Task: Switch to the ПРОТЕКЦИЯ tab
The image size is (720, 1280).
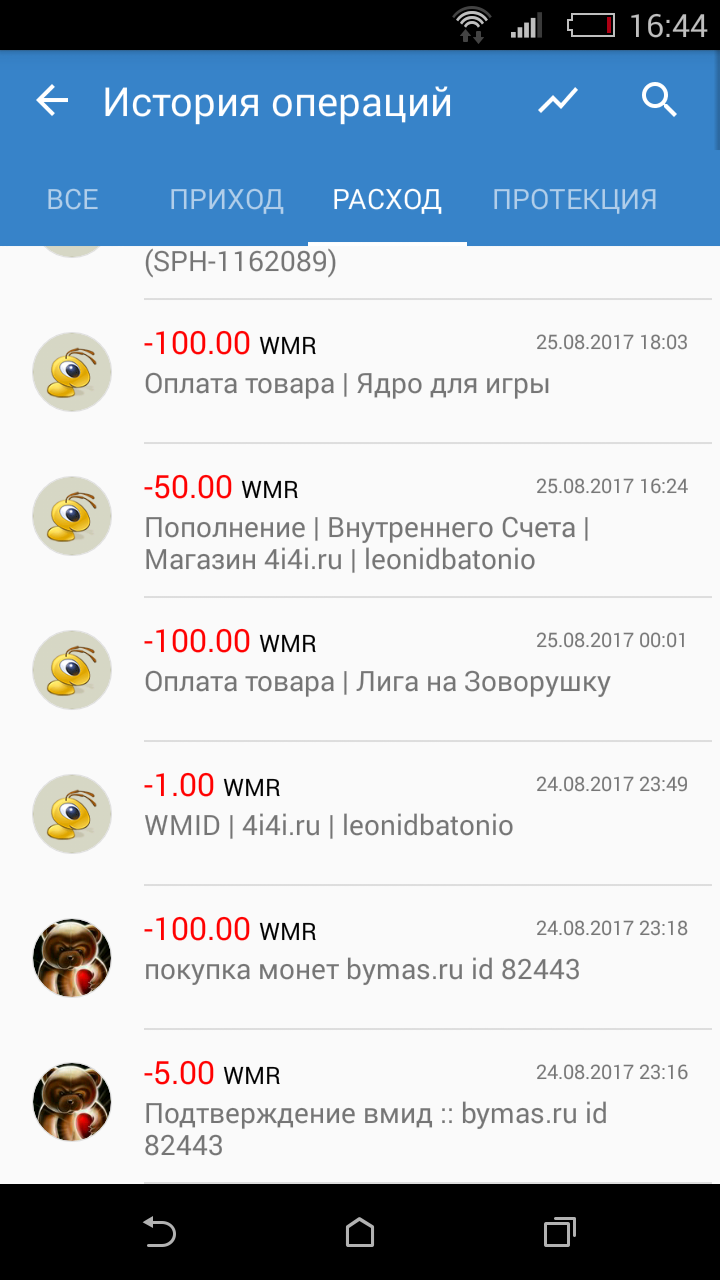Action: 574,199
